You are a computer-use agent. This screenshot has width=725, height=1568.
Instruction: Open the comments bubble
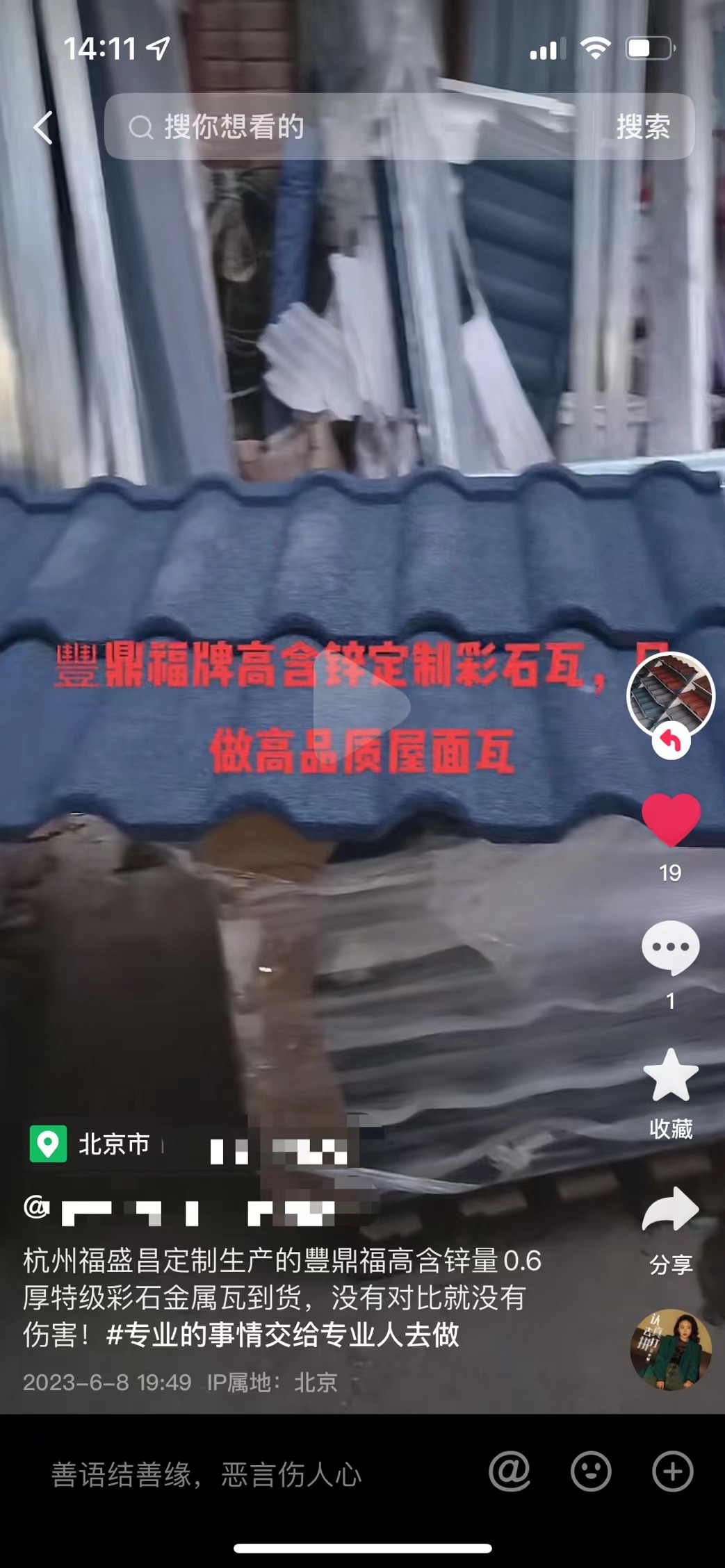tap(670, 948)
